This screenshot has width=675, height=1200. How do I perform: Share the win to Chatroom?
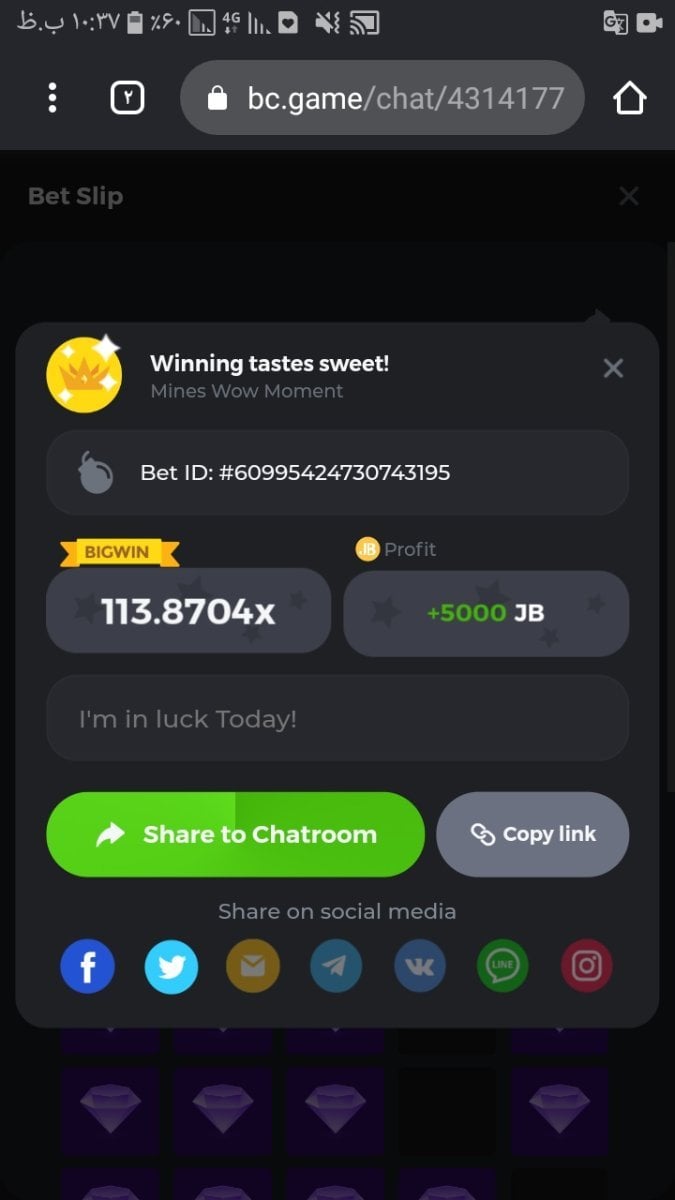pyautogui.click(x=235, y=834)
